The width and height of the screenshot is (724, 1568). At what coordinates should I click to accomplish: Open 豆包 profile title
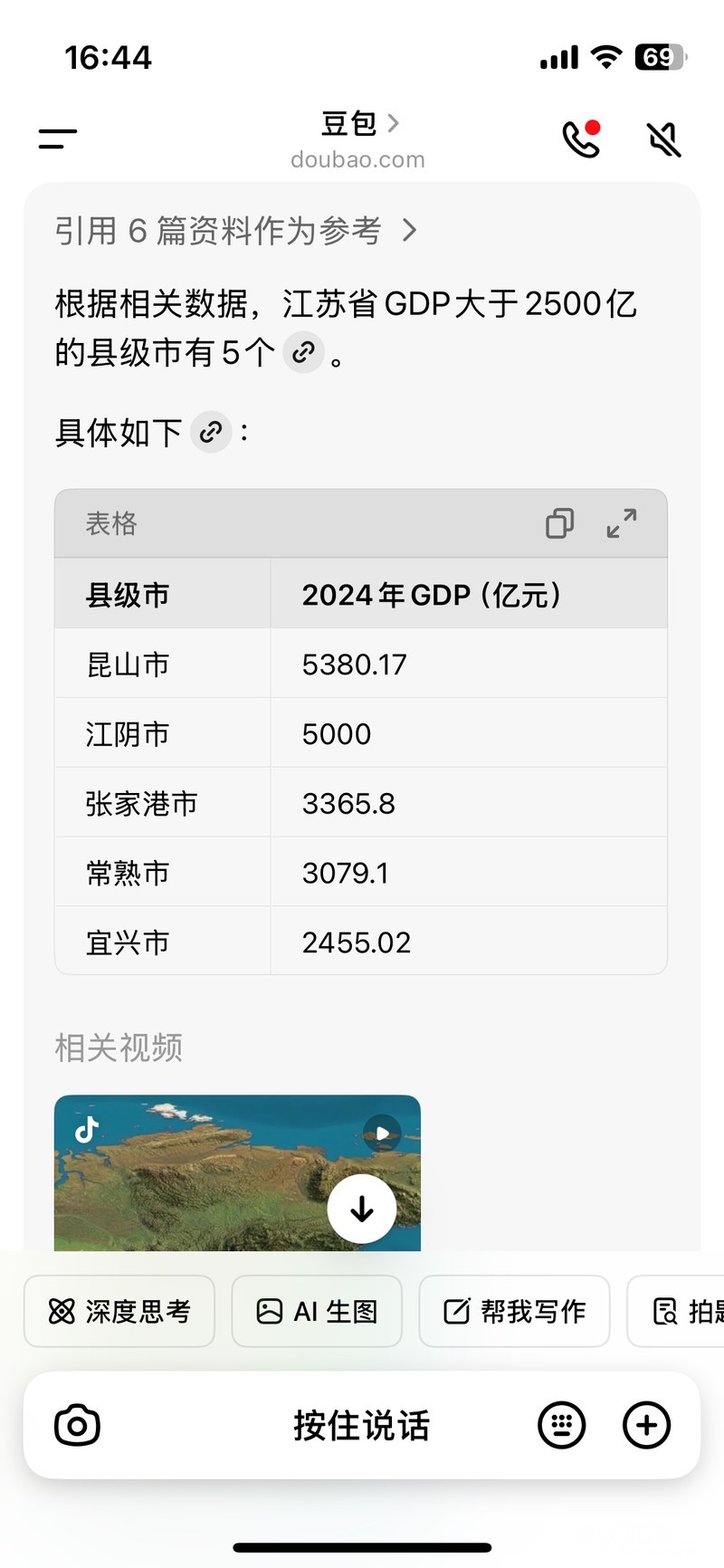(358, 124)
